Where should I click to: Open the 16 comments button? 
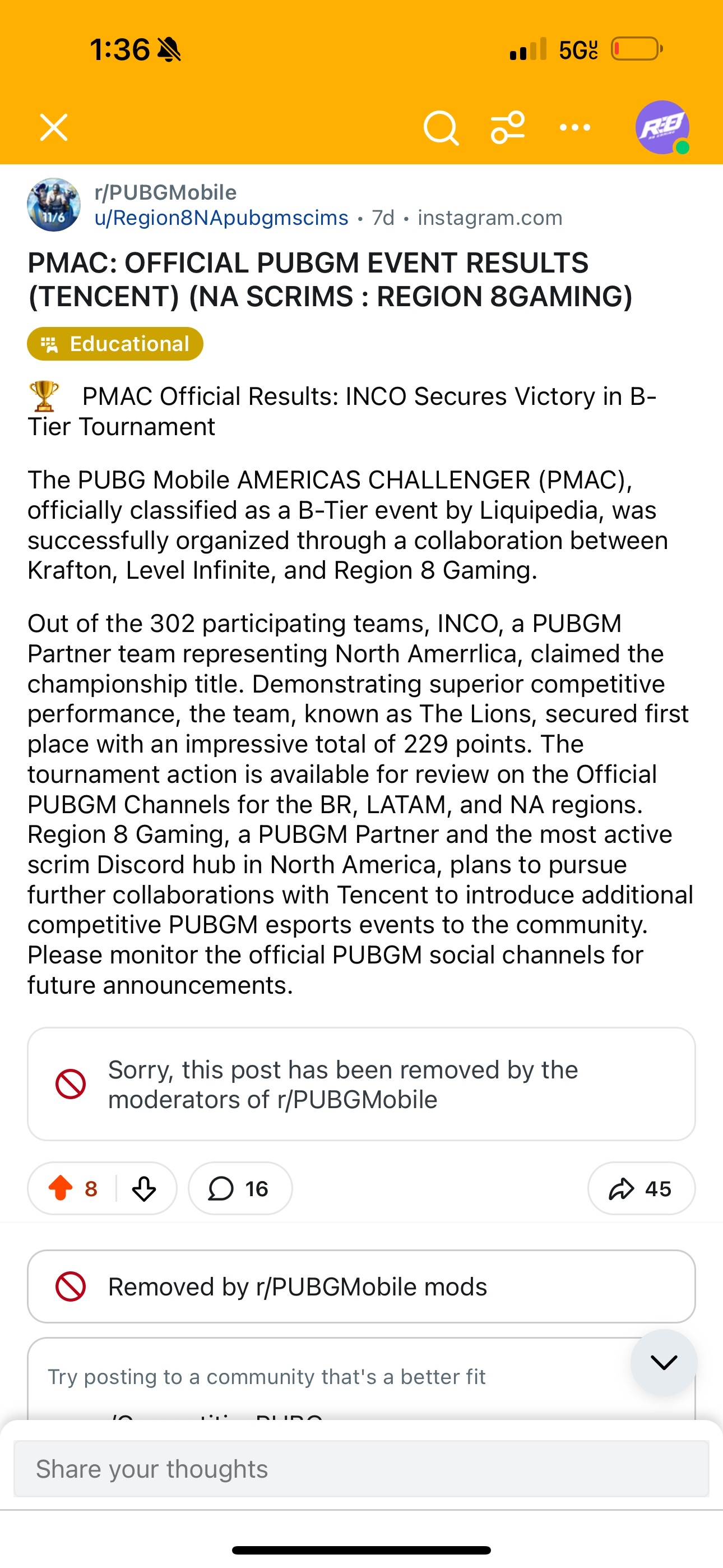pyautogui.click(x=240, y=1188)
